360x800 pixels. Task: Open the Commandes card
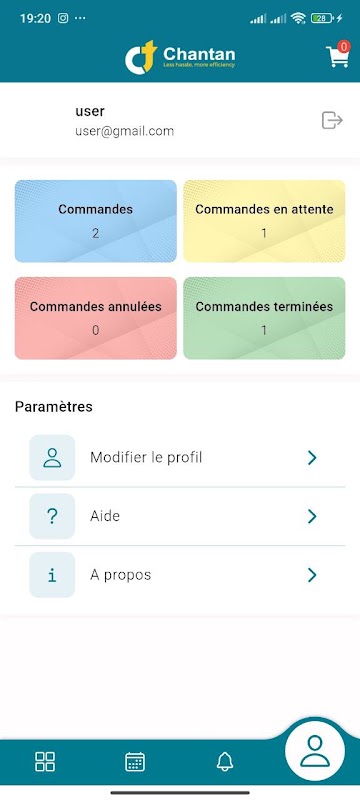96,221
